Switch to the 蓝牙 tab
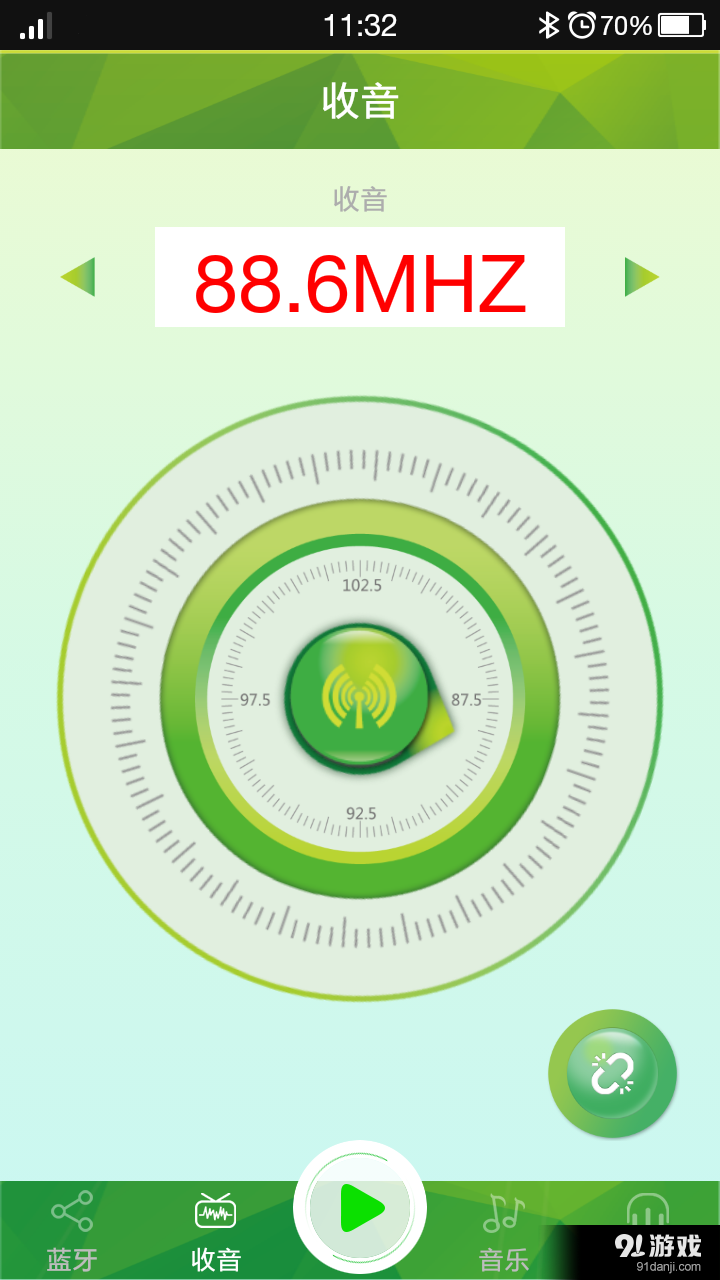The image size is (720, 1280). tap(72, 1230)
